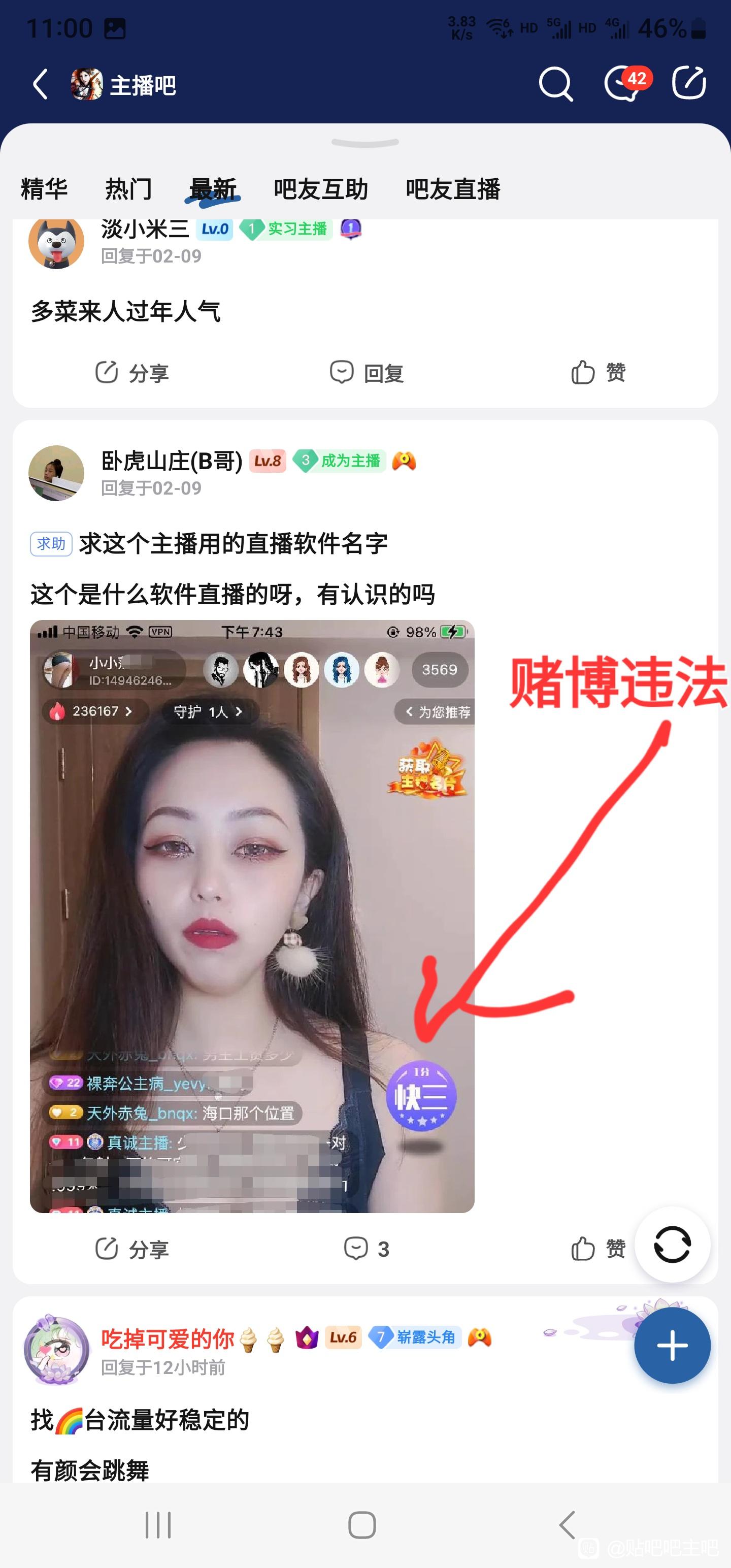Reply to 淡小米三's post

(367, 373)
